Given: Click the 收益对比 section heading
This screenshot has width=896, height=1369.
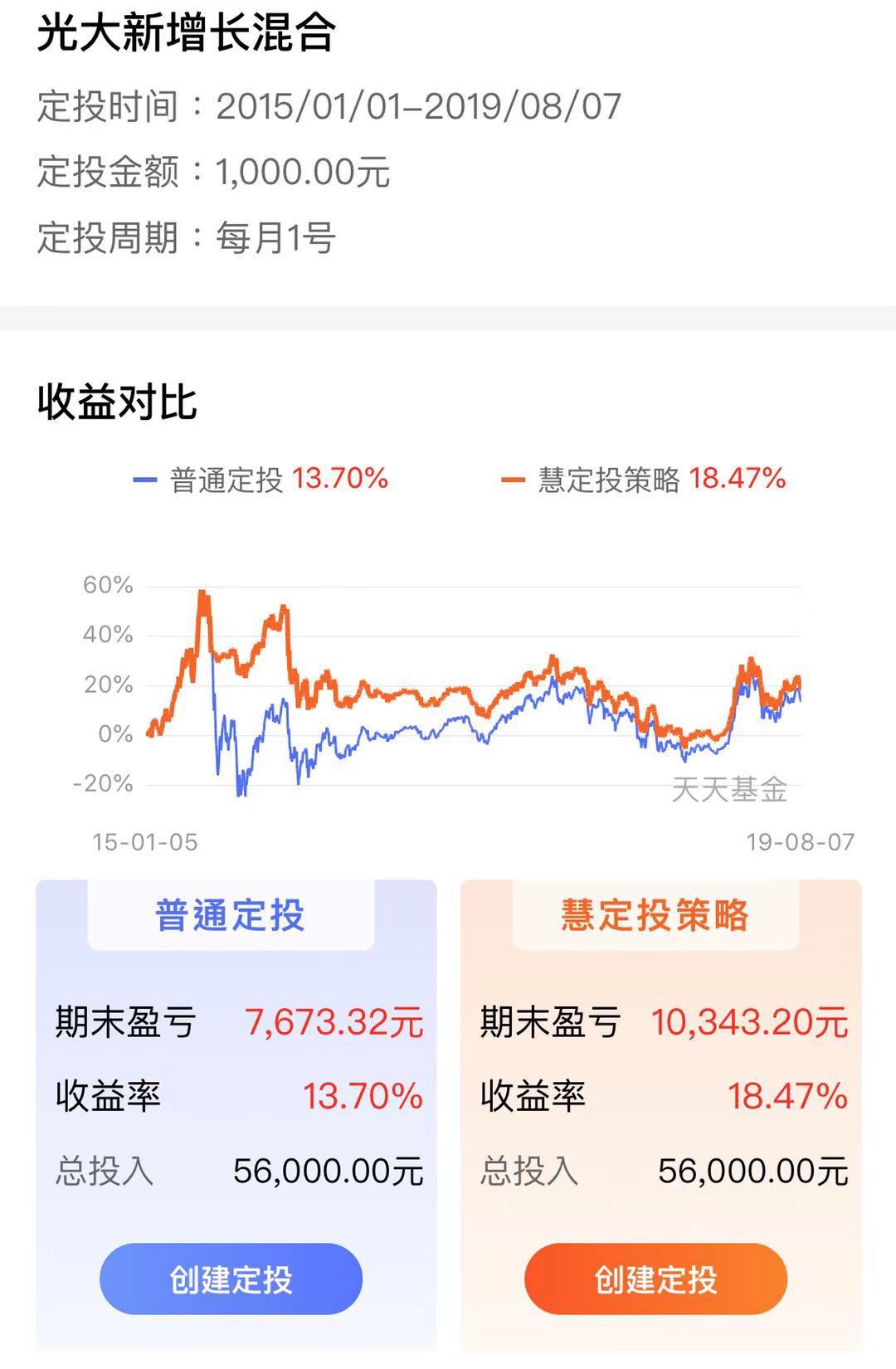Looking at the screenshot, I should pyautogui.click(x=116, y=402).
